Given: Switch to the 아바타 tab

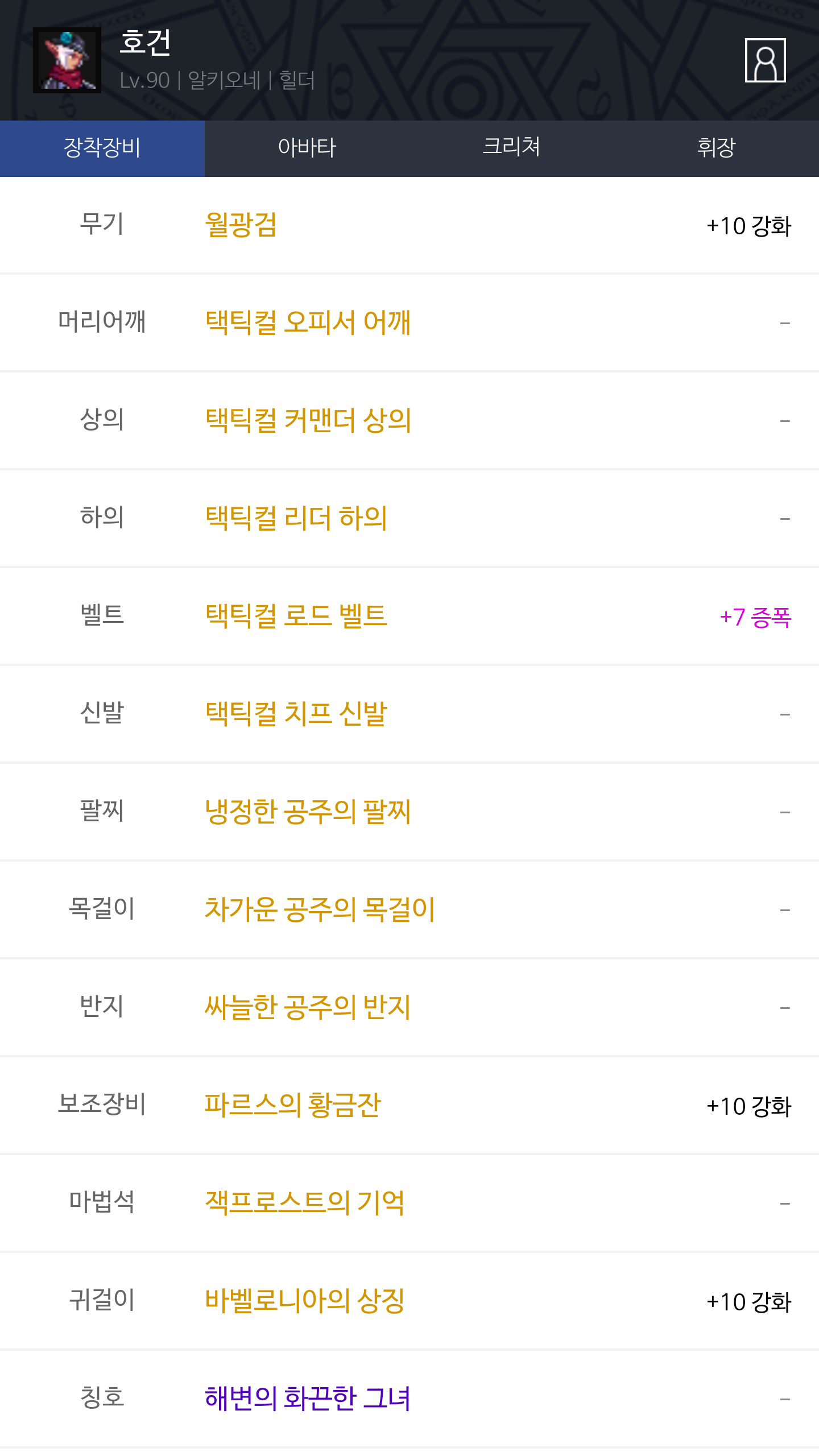Looking at the screenshot, I should click(x=307, y=148).
